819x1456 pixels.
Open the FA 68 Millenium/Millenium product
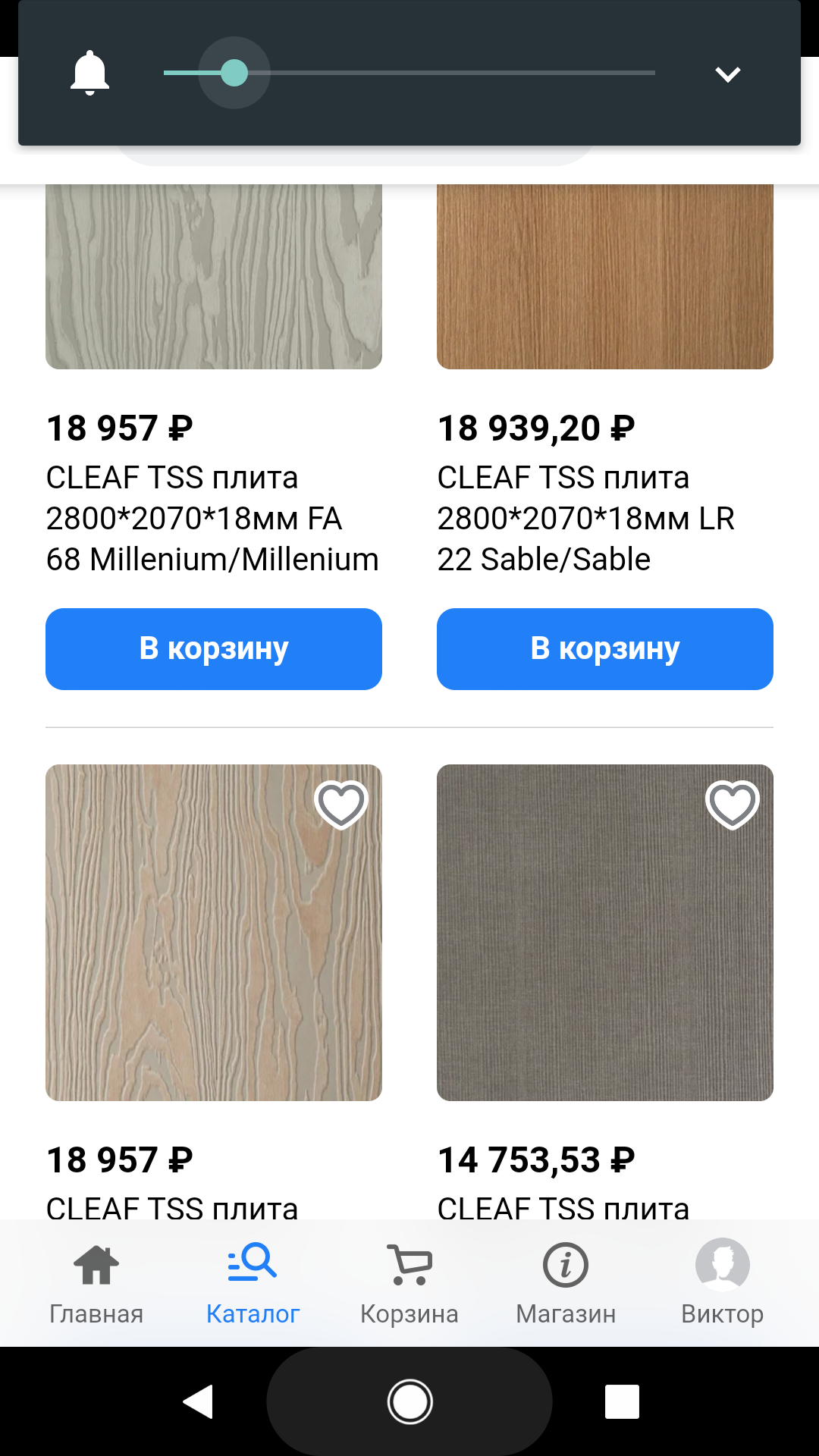(212, 519)
